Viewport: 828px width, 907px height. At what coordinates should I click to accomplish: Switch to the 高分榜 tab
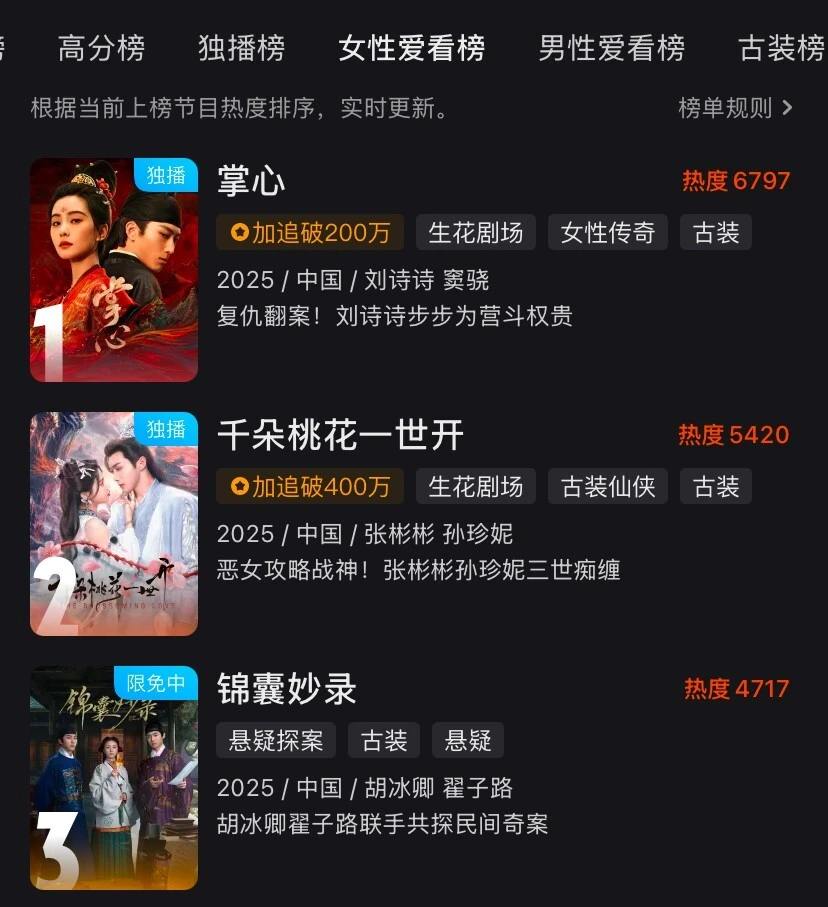pos(101,48)
